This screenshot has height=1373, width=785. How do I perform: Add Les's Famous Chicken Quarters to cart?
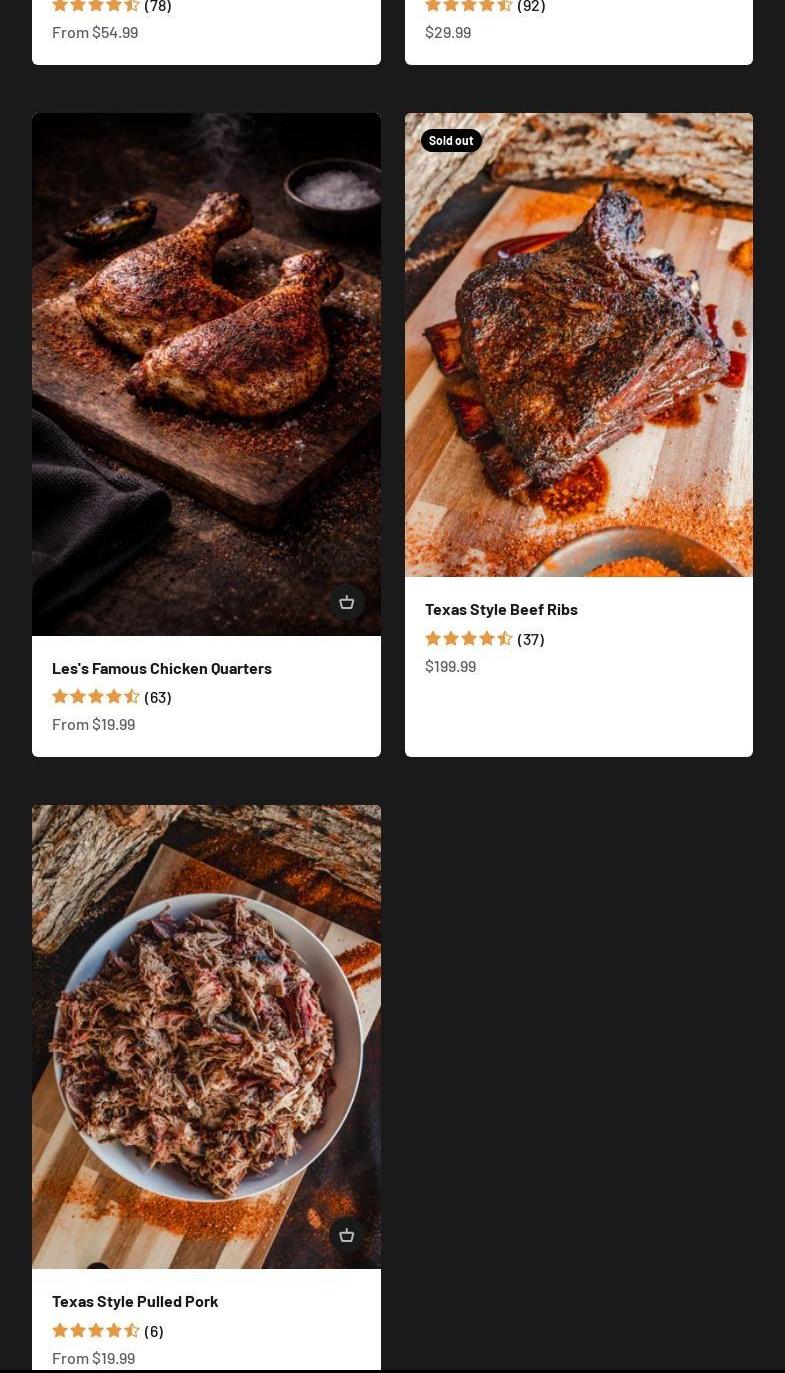coord(346,602)
